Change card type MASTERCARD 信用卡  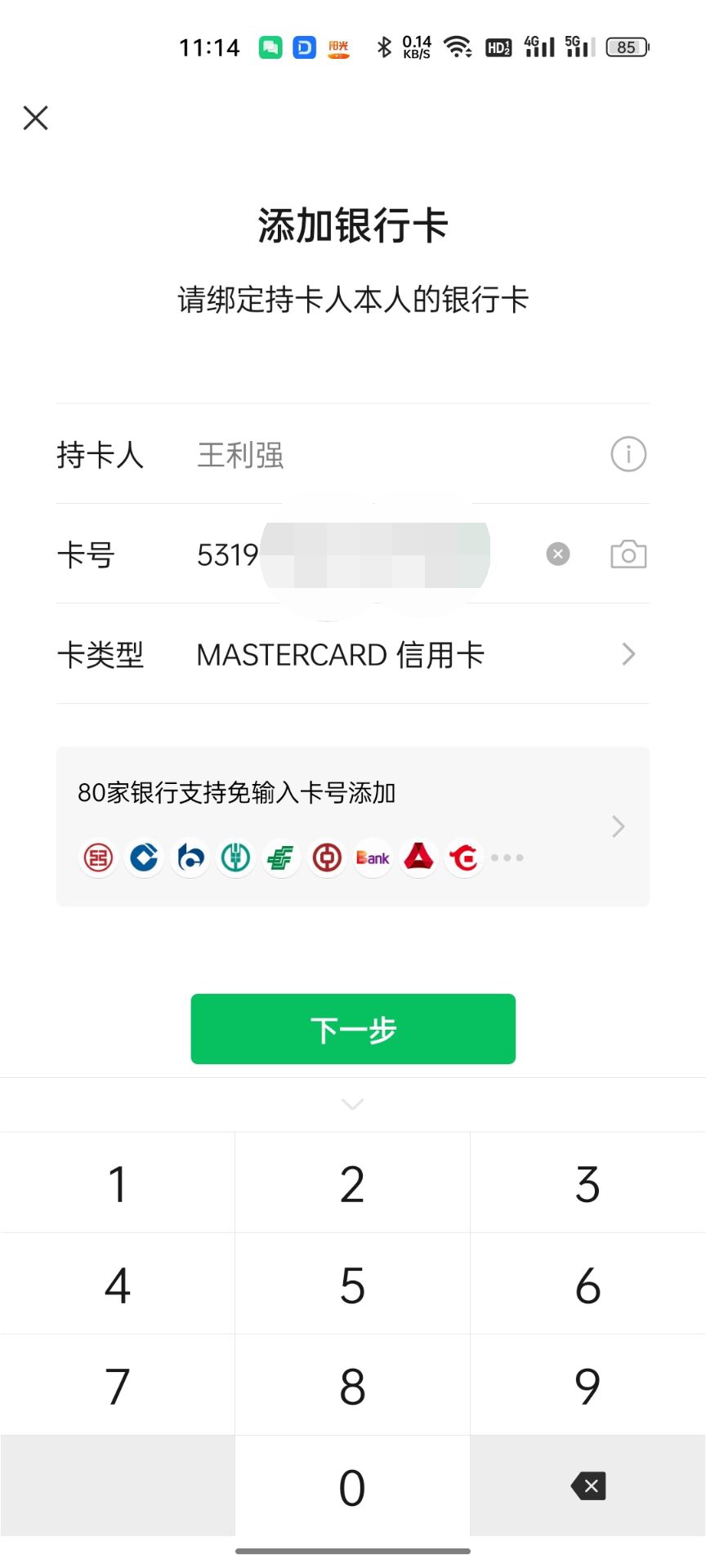[409, 654]
